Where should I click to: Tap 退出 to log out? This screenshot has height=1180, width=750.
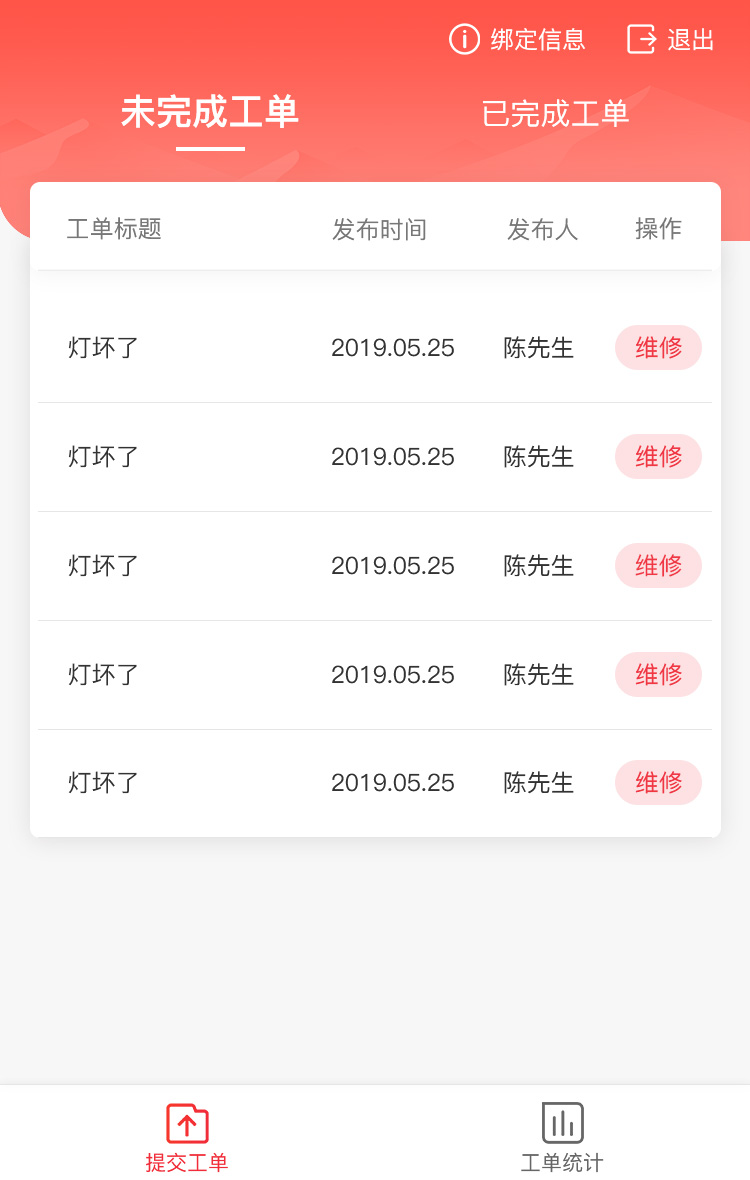(671, 40)
